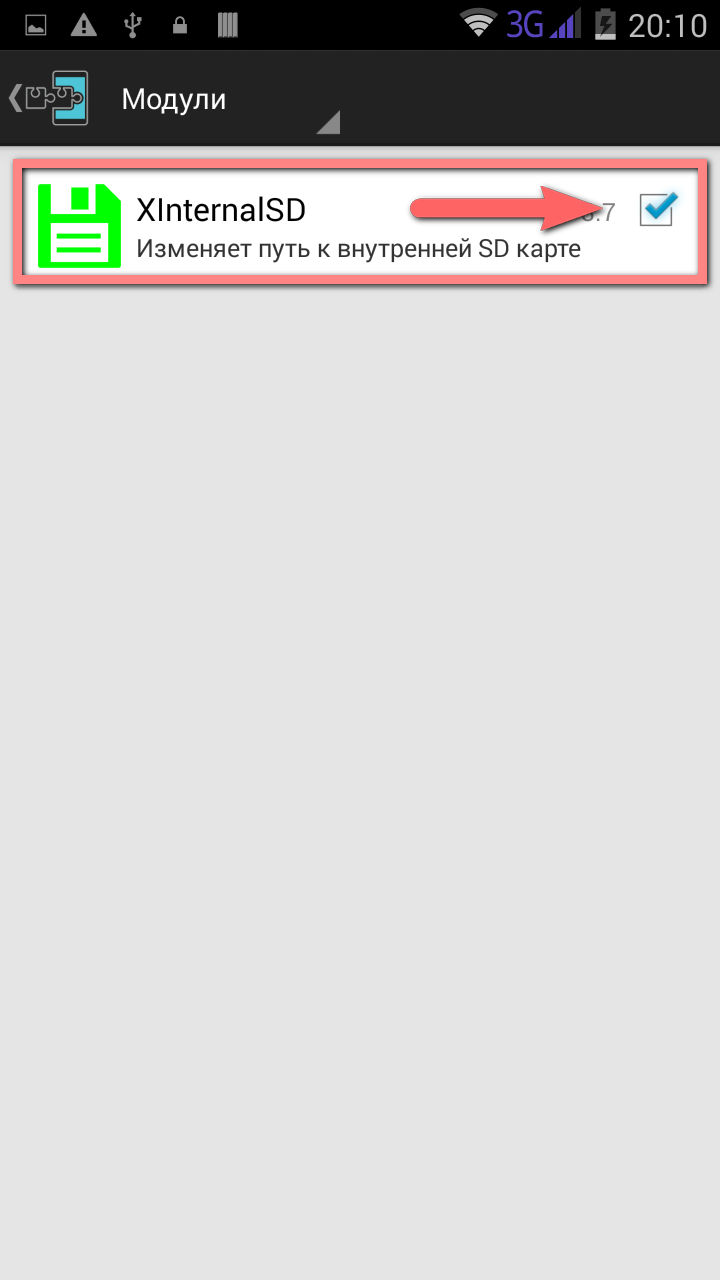
Task: Open the Модули section dropdown
Action: pyautogui.click(x=230, y=100)
